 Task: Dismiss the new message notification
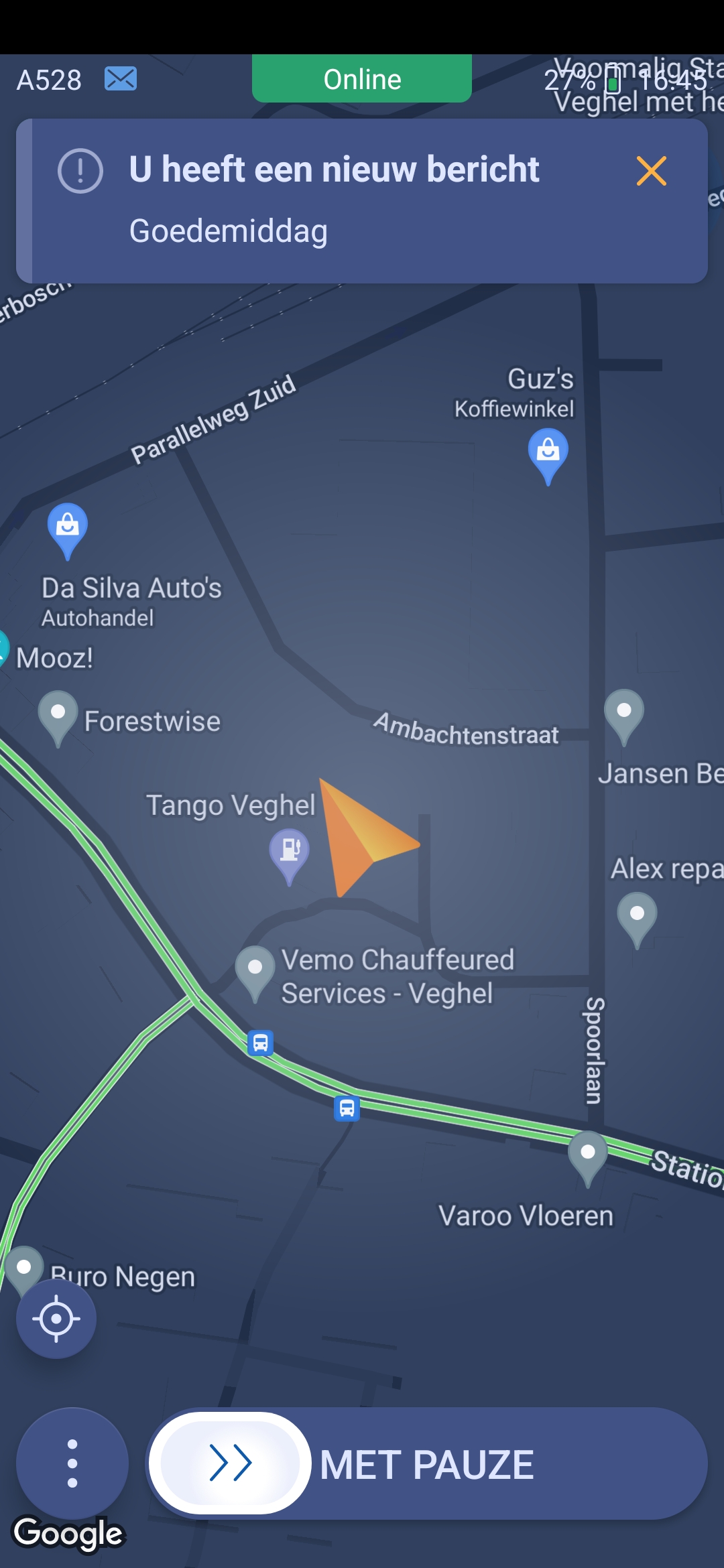tap(651, 171)
